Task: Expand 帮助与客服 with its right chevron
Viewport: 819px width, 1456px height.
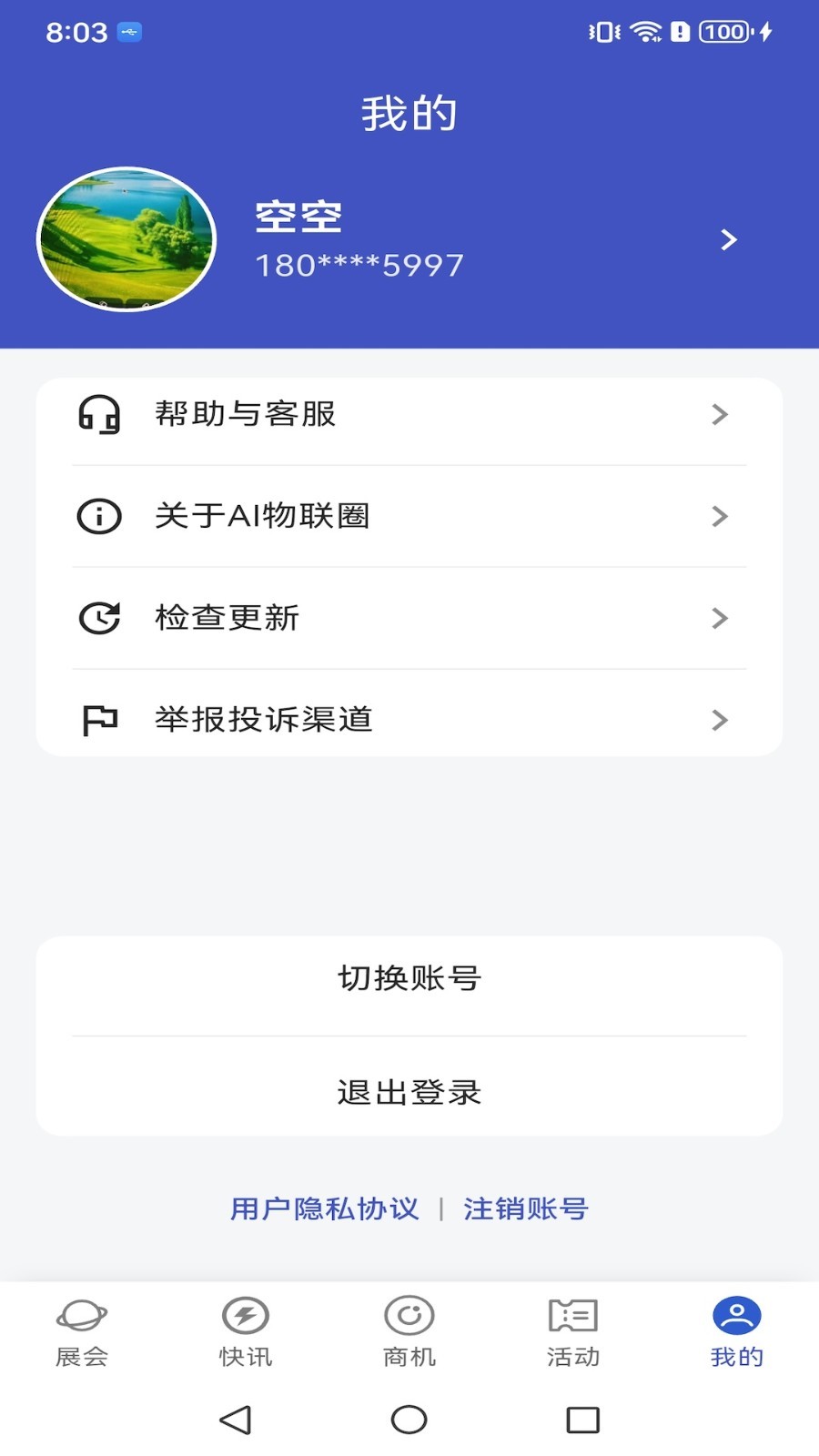Action: 720,415
